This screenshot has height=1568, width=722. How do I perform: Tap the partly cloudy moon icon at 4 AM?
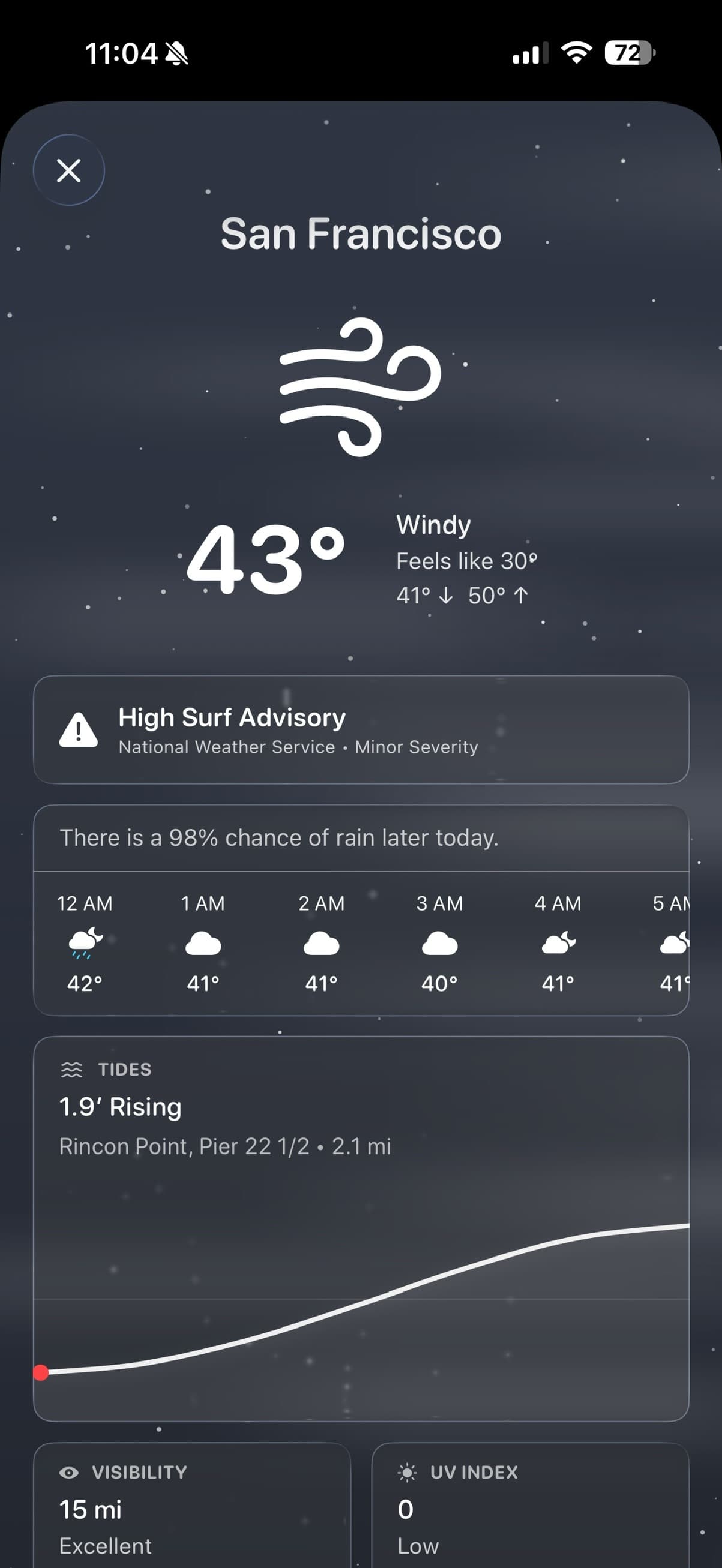tap(557, 942)
